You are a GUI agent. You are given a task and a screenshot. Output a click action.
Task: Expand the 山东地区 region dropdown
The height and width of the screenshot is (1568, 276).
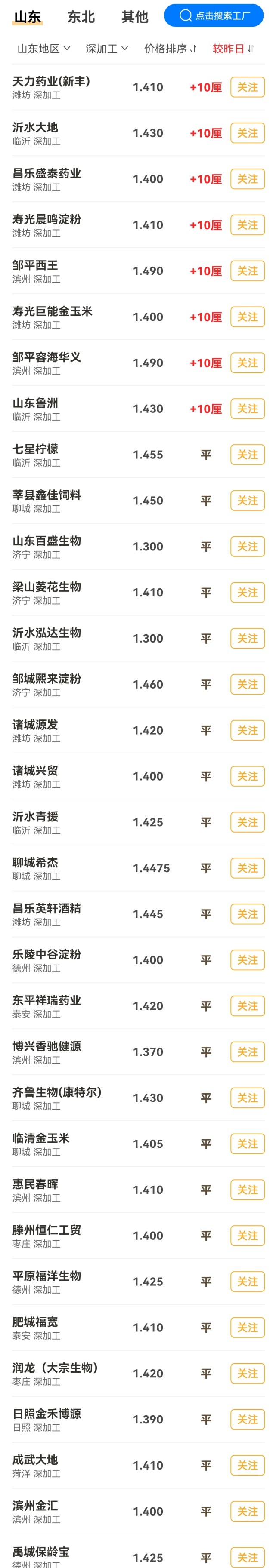point(44,49)
